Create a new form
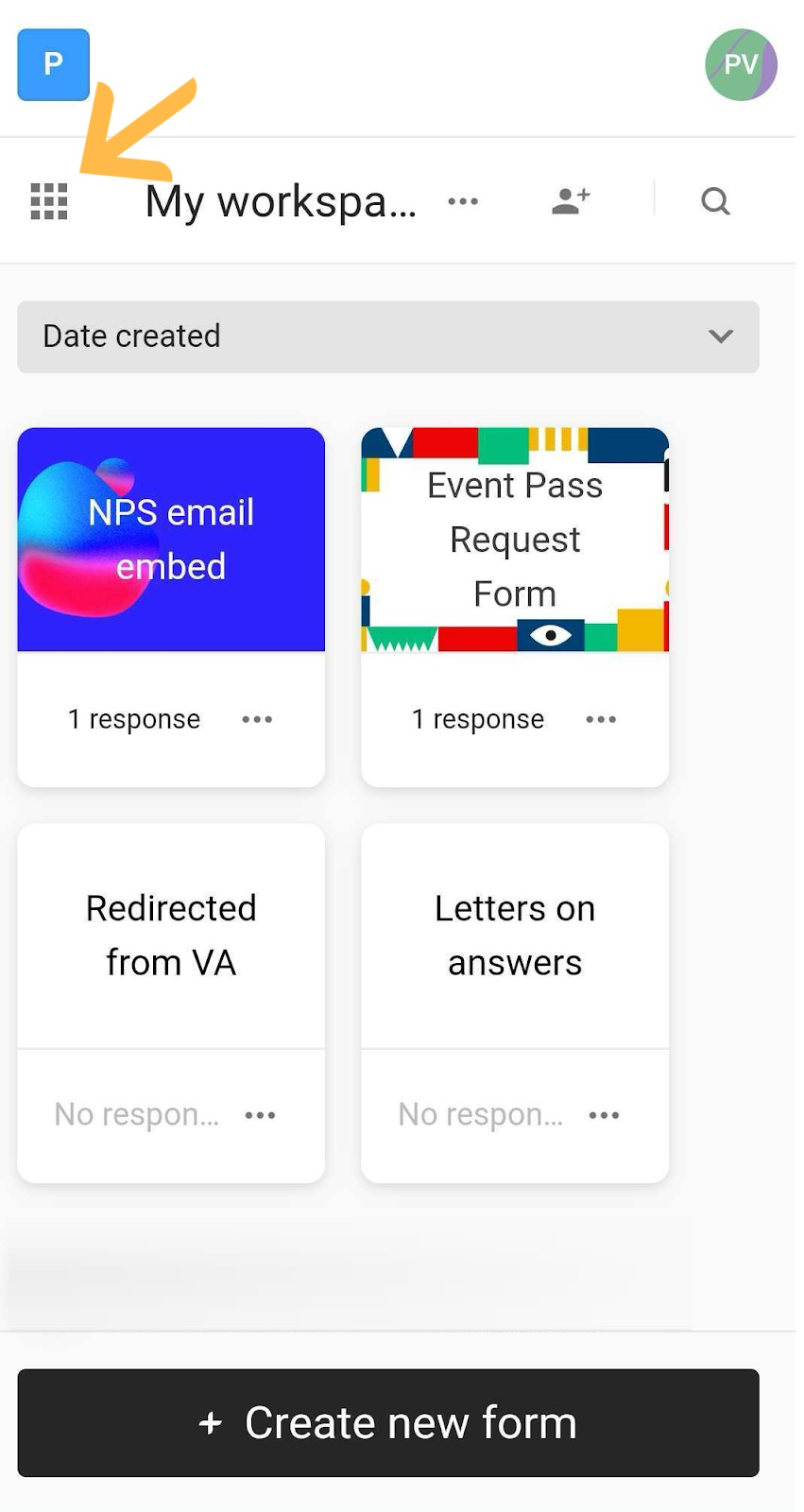The height and width of the screenshot is (1512, 804). tap(387, 1423)
